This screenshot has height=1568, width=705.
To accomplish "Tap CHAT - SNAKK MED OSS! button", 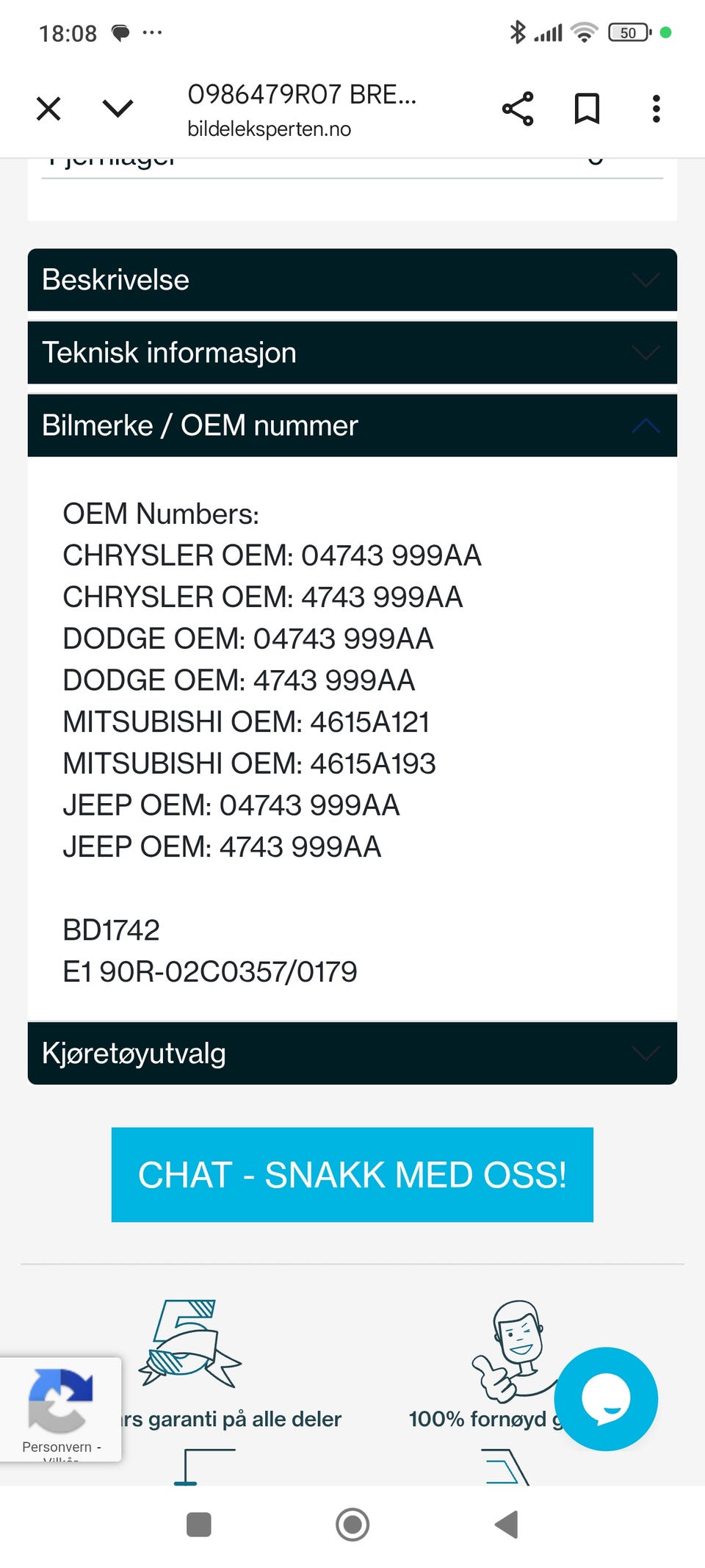I will [352, 1174].
